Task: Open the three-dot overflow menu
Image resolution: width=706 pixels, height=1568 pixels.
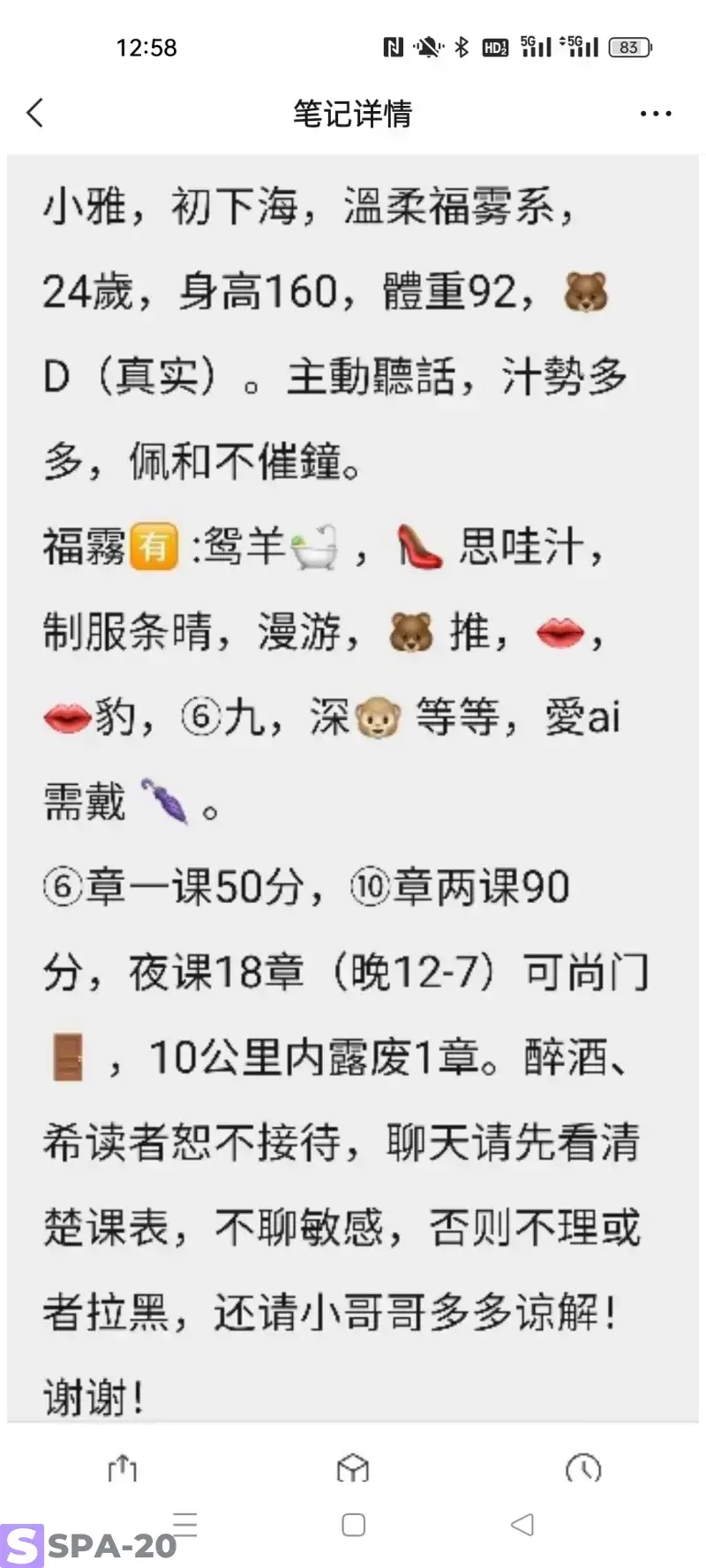Action: coord(656,114)
